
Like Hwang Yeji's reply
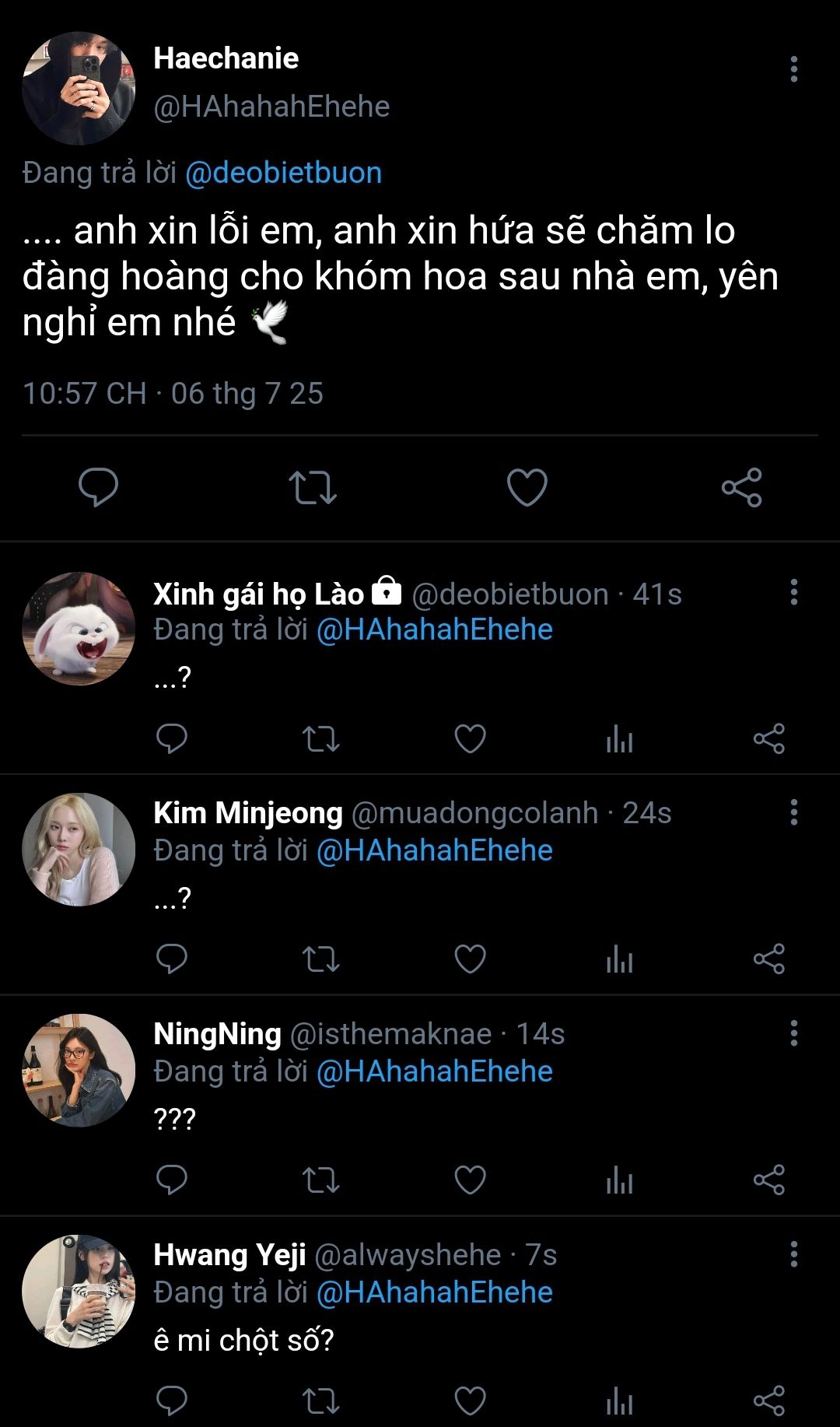tap(470, 1401)
